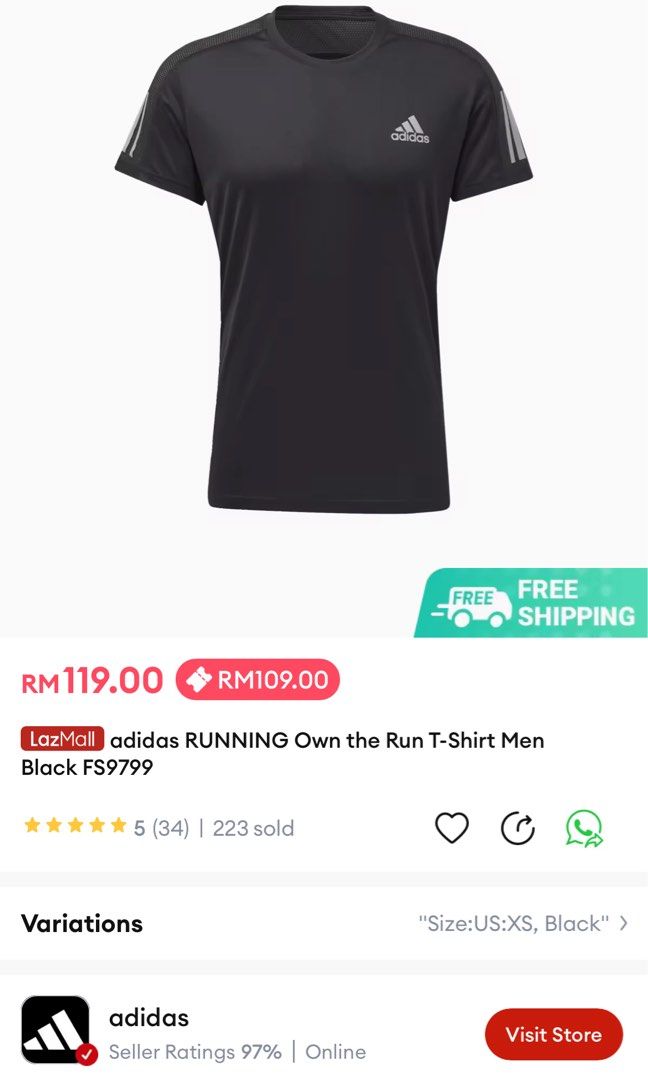
Task: Visit the adidas store
Action: tap(553, 1035)
